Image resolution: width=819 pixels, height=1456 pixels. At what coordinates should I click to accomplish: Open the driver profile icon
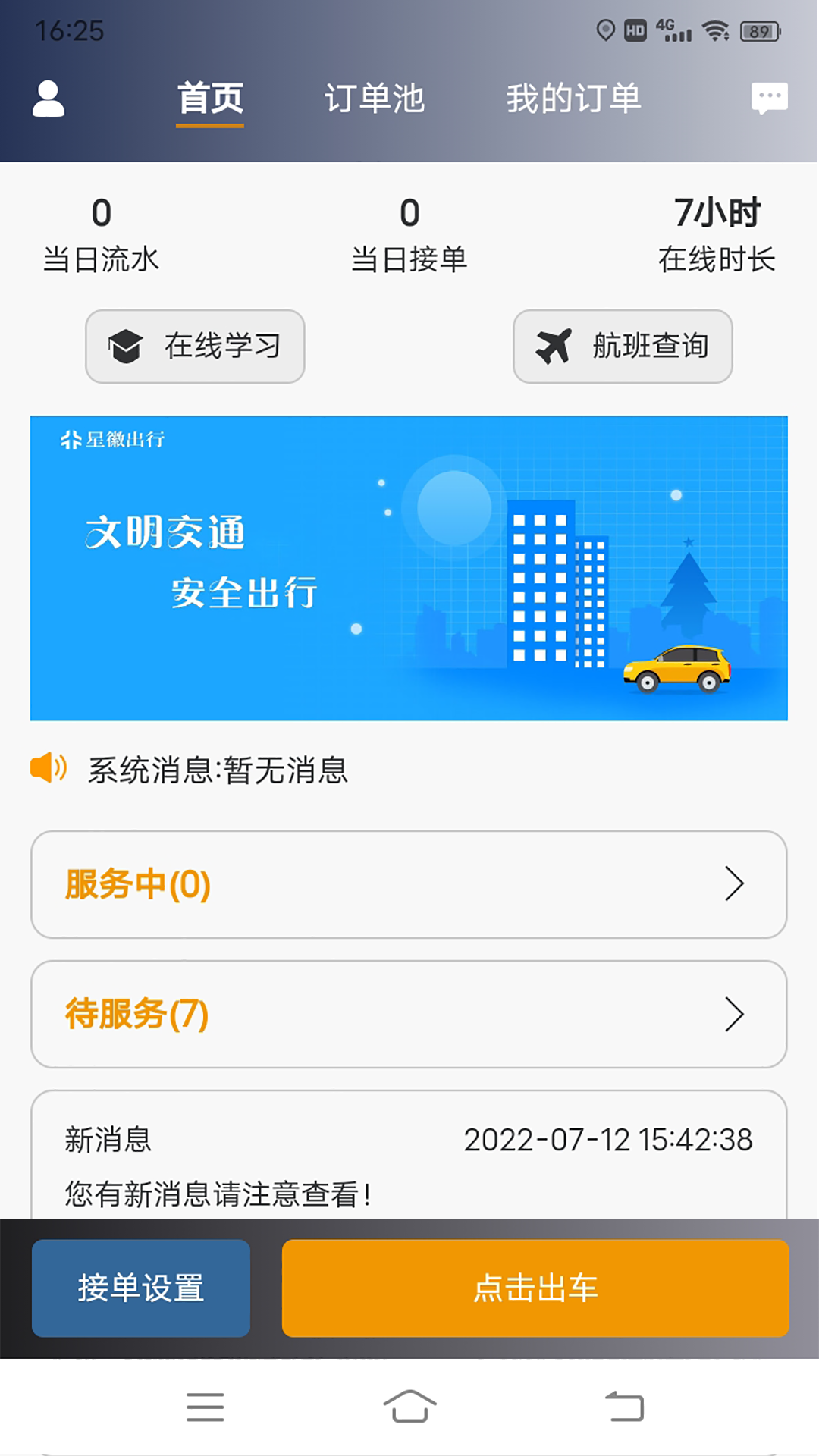[48, 99]
